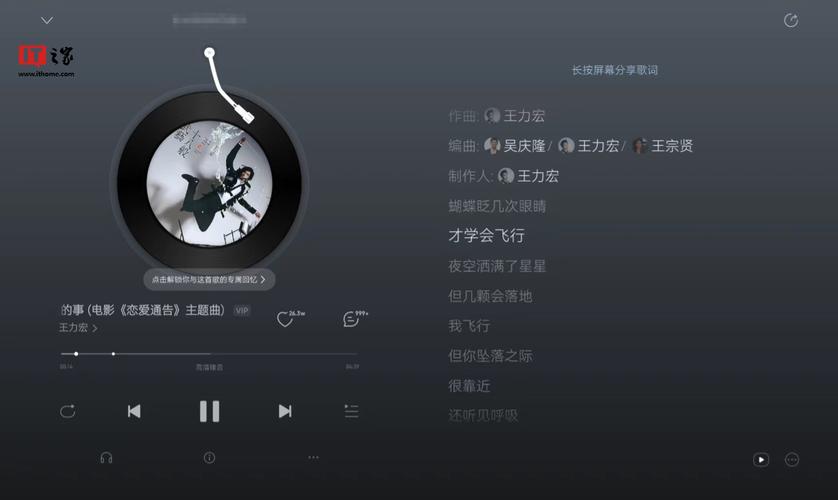Like the song with the heart icon
Viewport: 838px width, 500px height.
pyautogui.click(x=284, y=319)
